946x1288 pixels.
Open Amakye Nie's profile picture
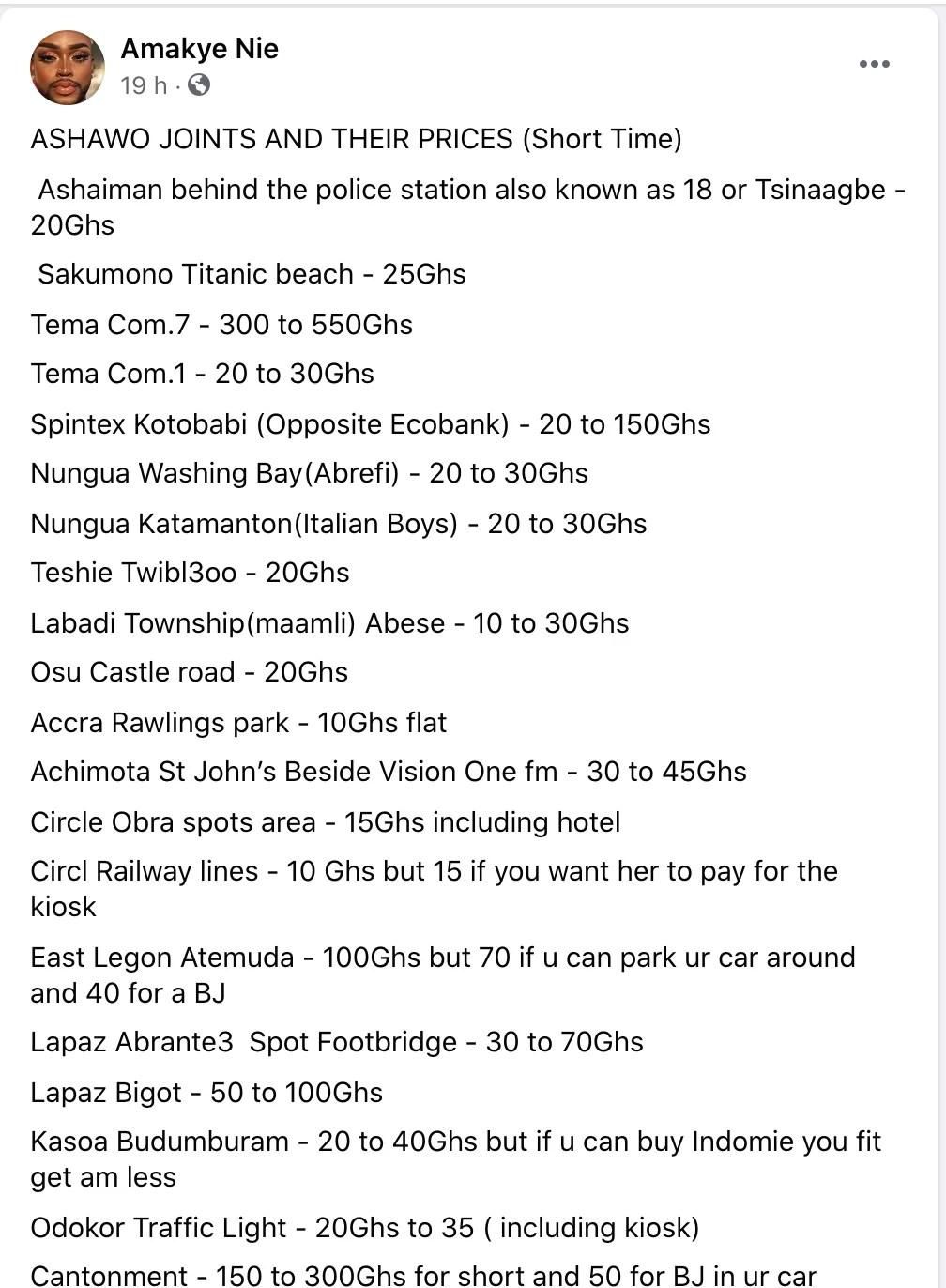click(67, 67)
